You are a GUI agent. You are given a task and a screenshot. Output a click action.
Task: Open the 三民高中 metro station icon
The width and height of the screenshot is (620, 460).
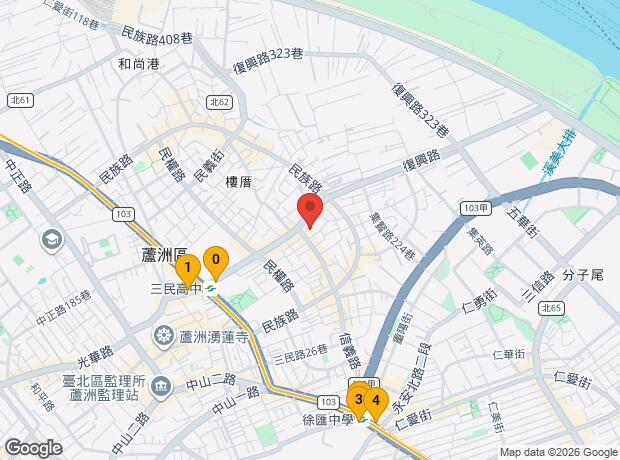210,289
